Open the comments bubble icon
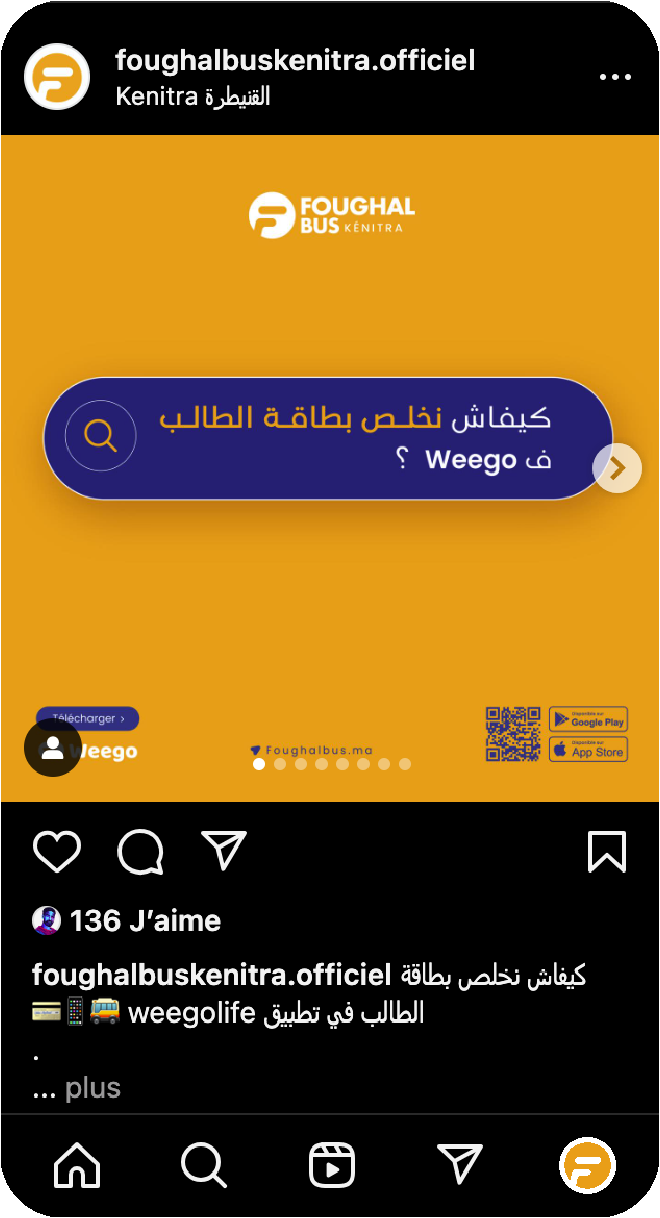This screenshot has height=1218, width=660. tap(140, 851)
